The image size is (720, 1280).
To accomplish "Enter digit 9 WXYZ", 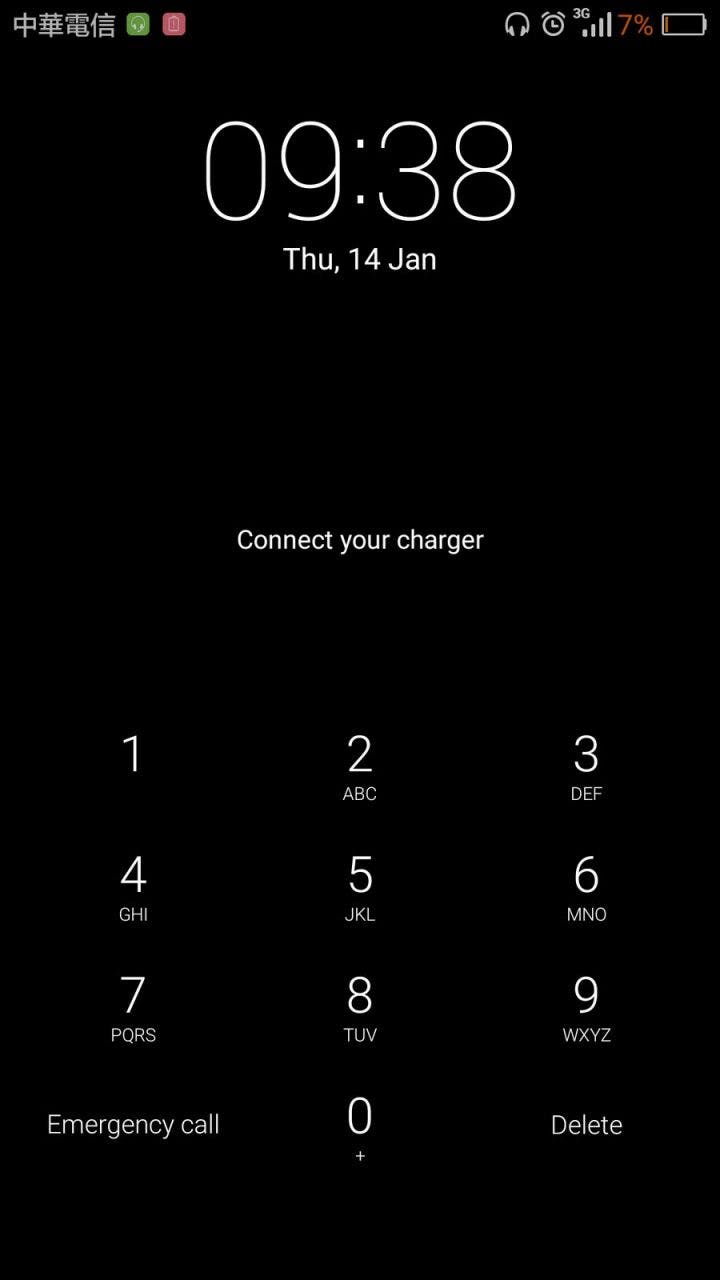I will point(586,1007).
